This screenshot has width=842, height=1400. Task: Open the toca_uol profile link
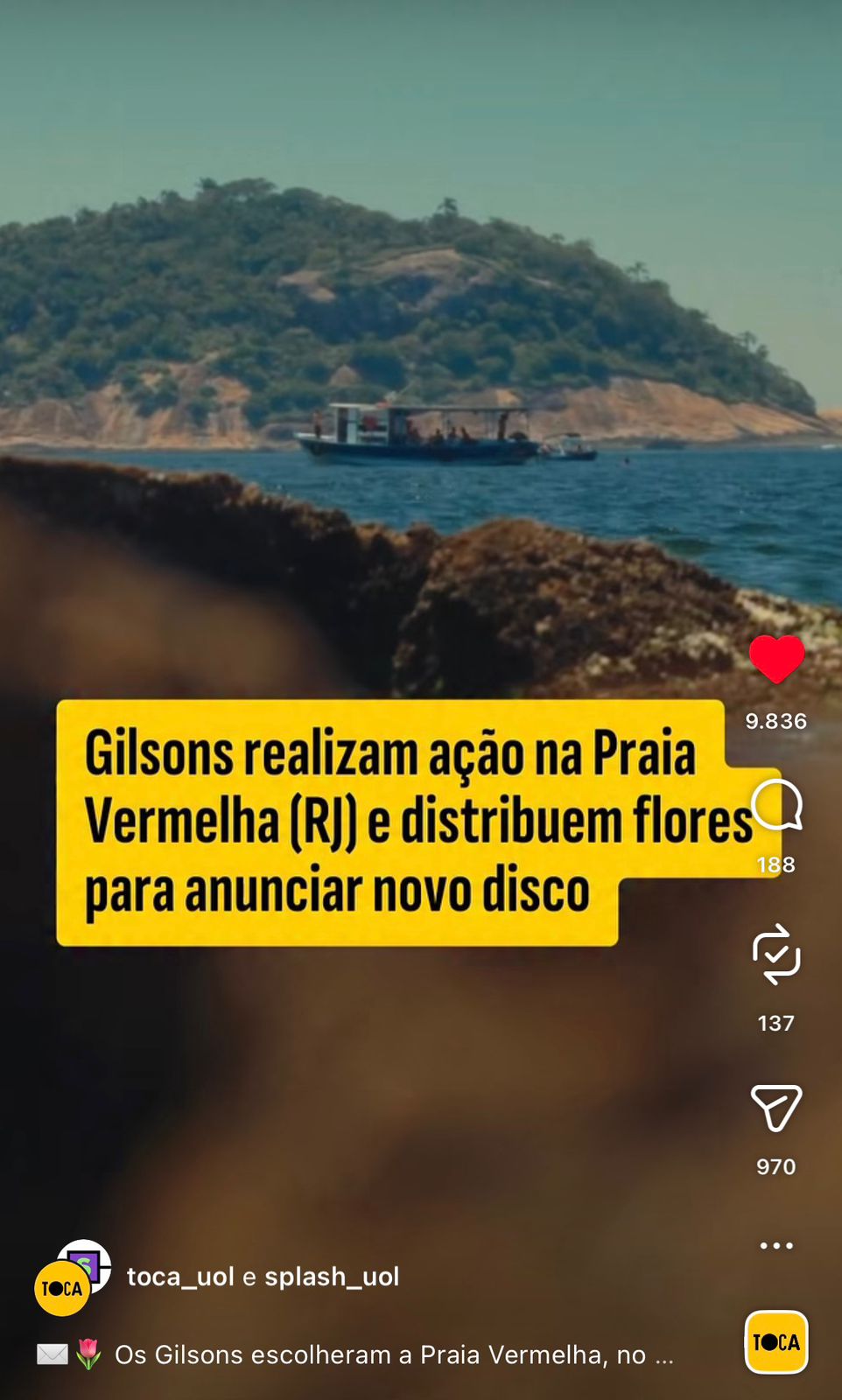(x=180, y=1277)
